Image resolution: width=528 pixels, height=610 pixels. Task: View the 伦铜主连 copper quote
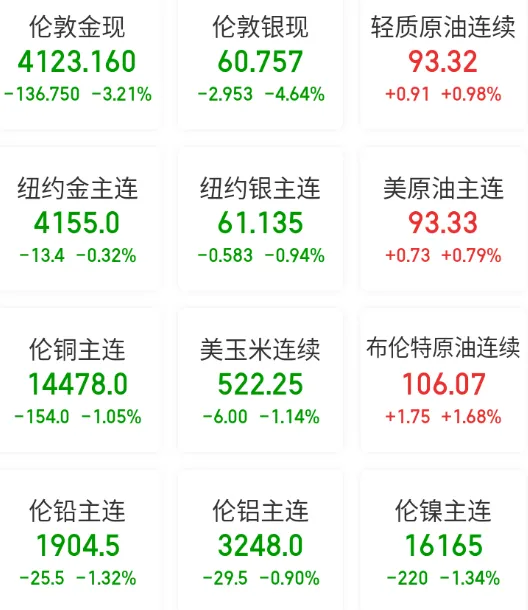tap(78, 380)
